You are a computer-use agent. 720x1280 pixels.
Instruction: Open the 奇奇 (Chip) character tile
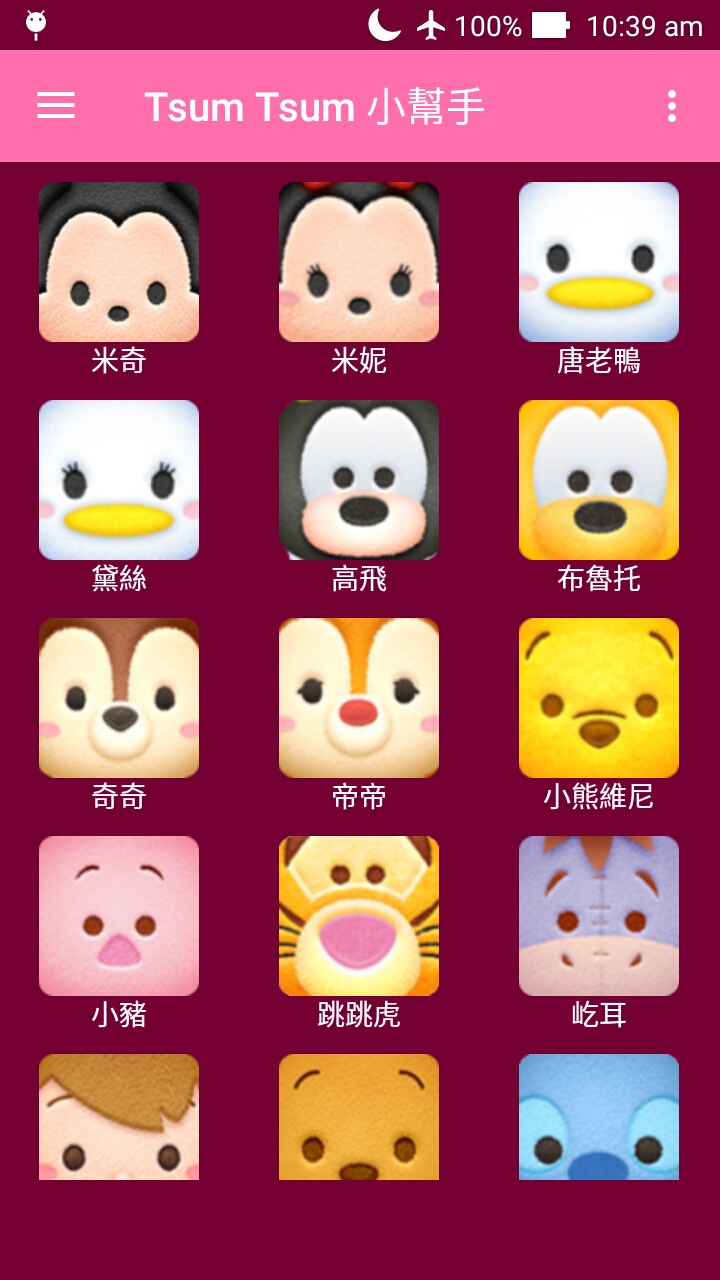coord(119,696)
